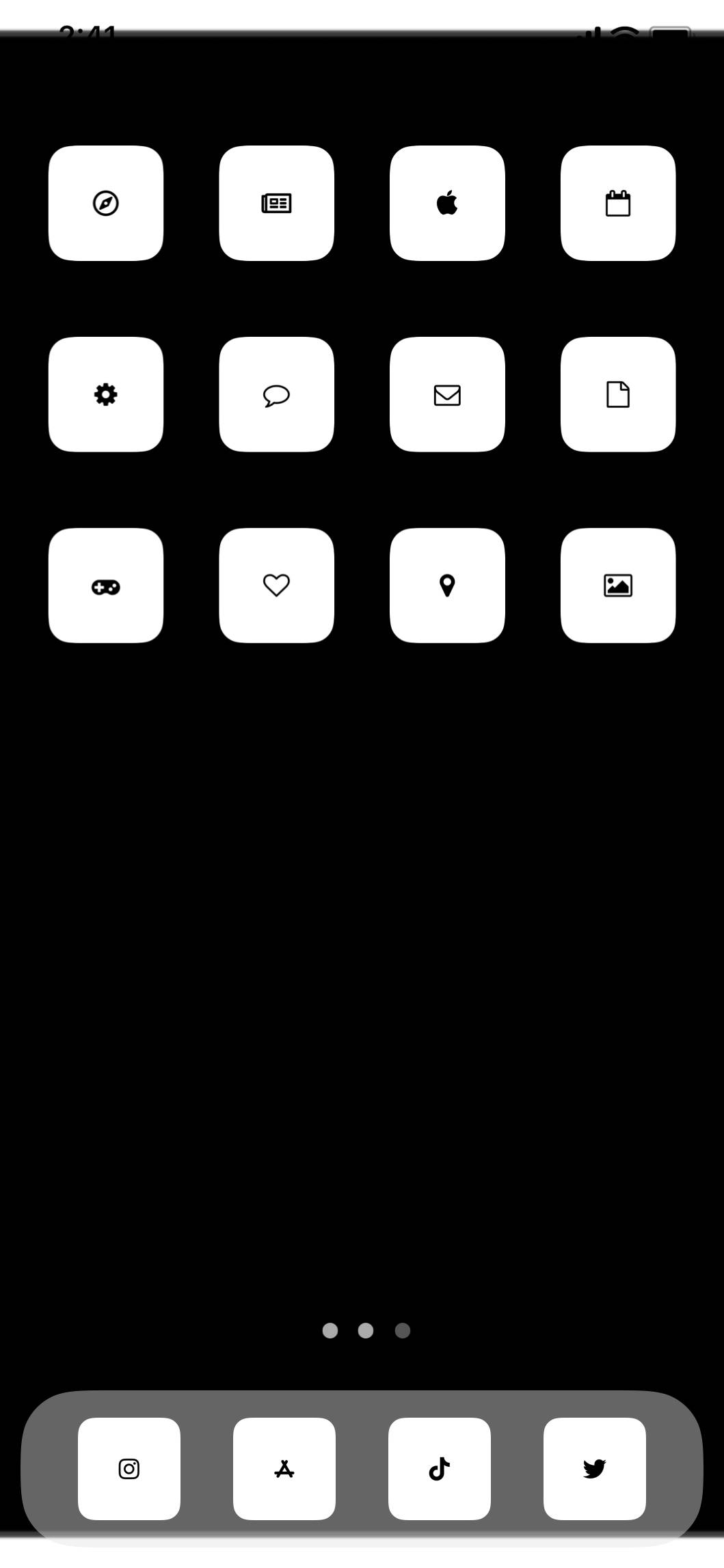The image size is (724, 1568).
Task: Open the App Store in the dock
Action: pyautogui.click(x=284, y=1468)
